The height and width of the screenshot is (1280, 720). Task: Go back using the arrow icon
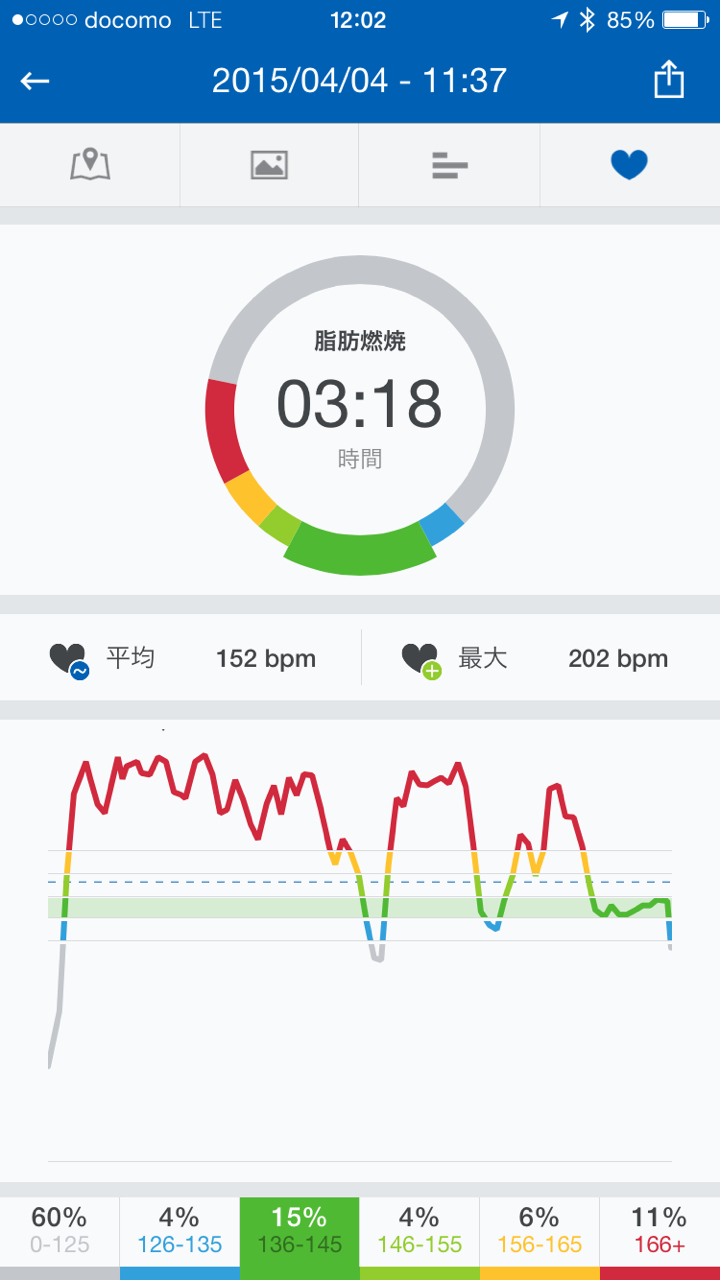[x=35, y=81]
